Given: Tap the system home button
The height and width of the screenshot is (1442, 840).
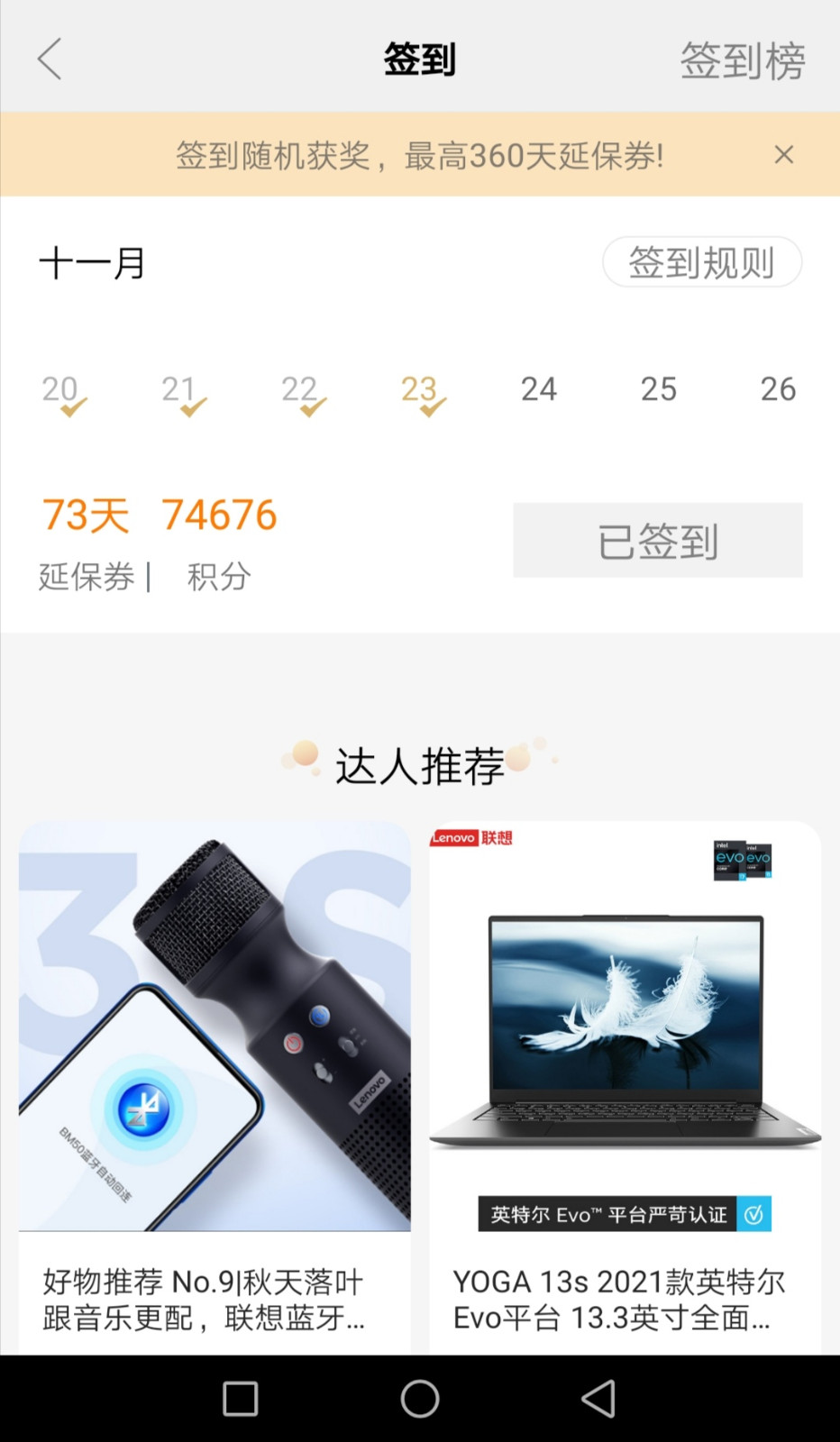Looking at the screenshot, I should click(x=420, y=1399).
